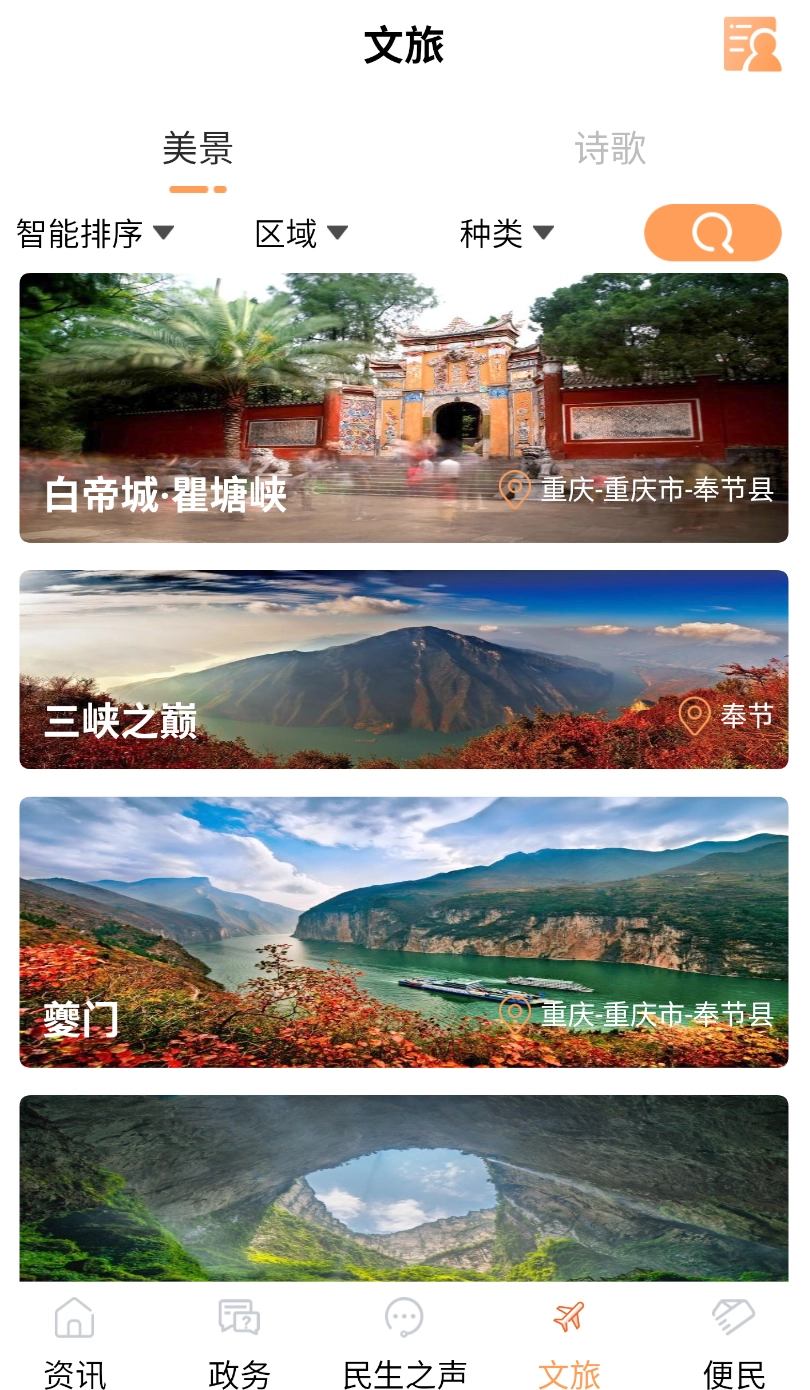Open the 区域 region filter
The width and height of the screenshot is (810, 1390).
tap(301, 234)
